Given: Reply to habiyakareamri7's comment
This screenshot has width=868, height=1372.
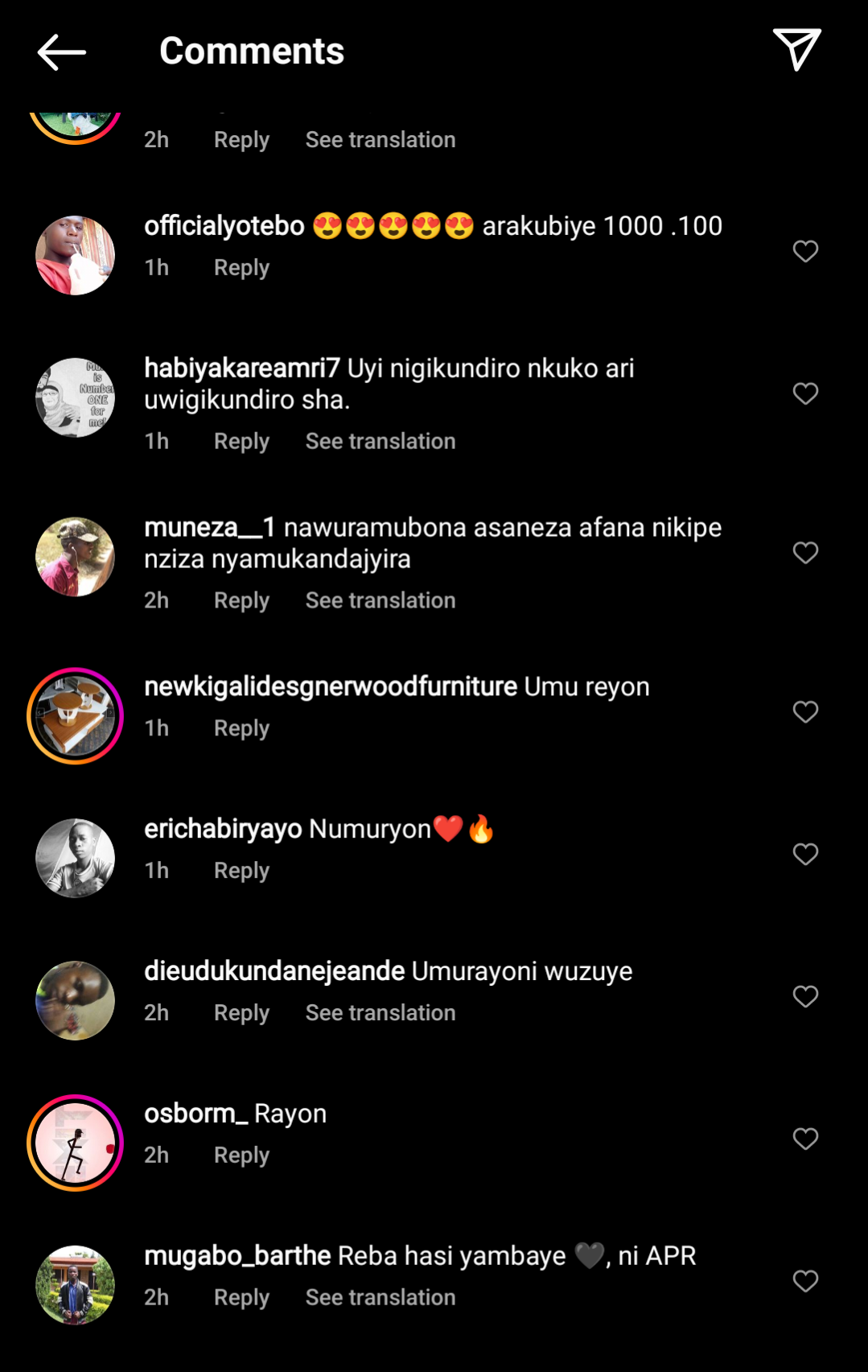Looking at the screenshot, I should pos(241,441).
